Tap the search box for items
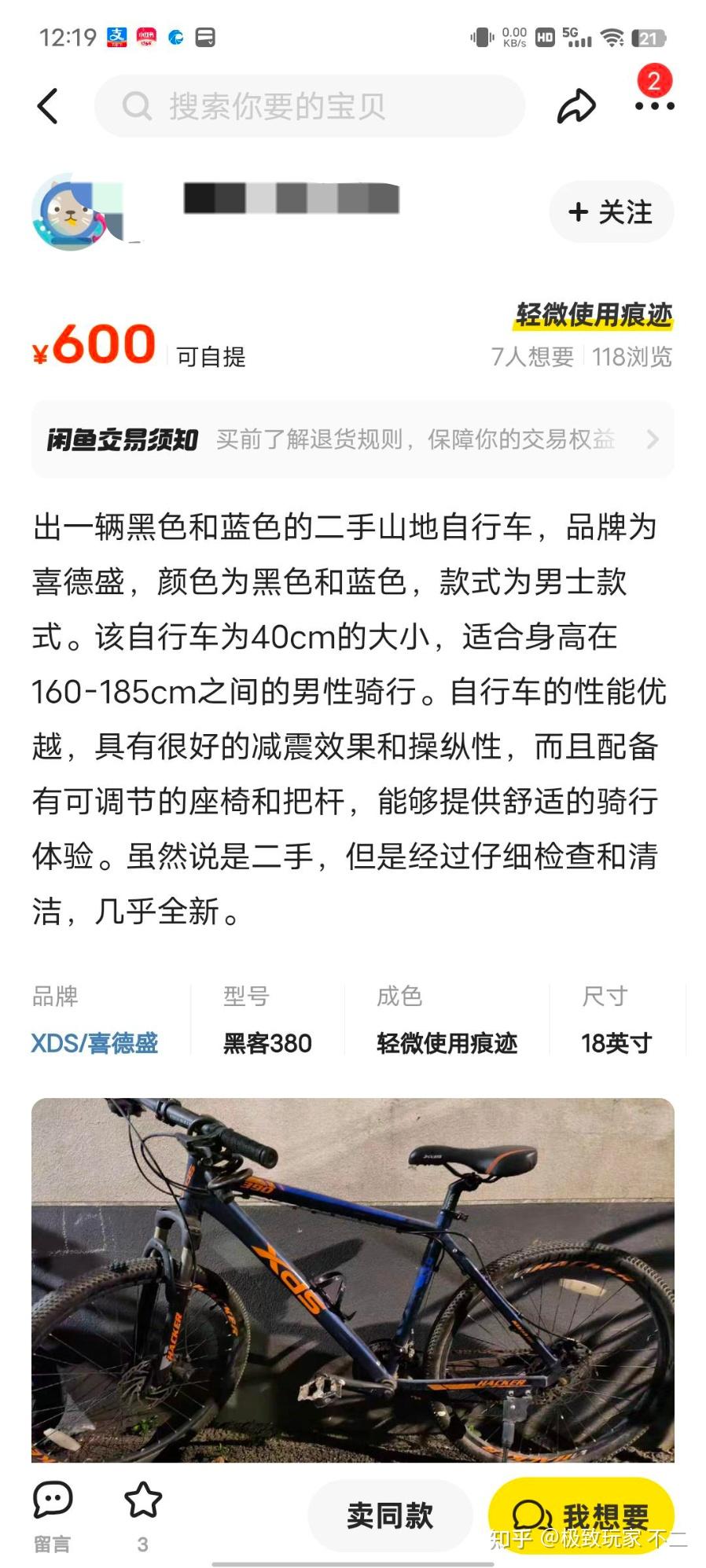The height and width of the screenshot is (1568, 706). (309, 106)
